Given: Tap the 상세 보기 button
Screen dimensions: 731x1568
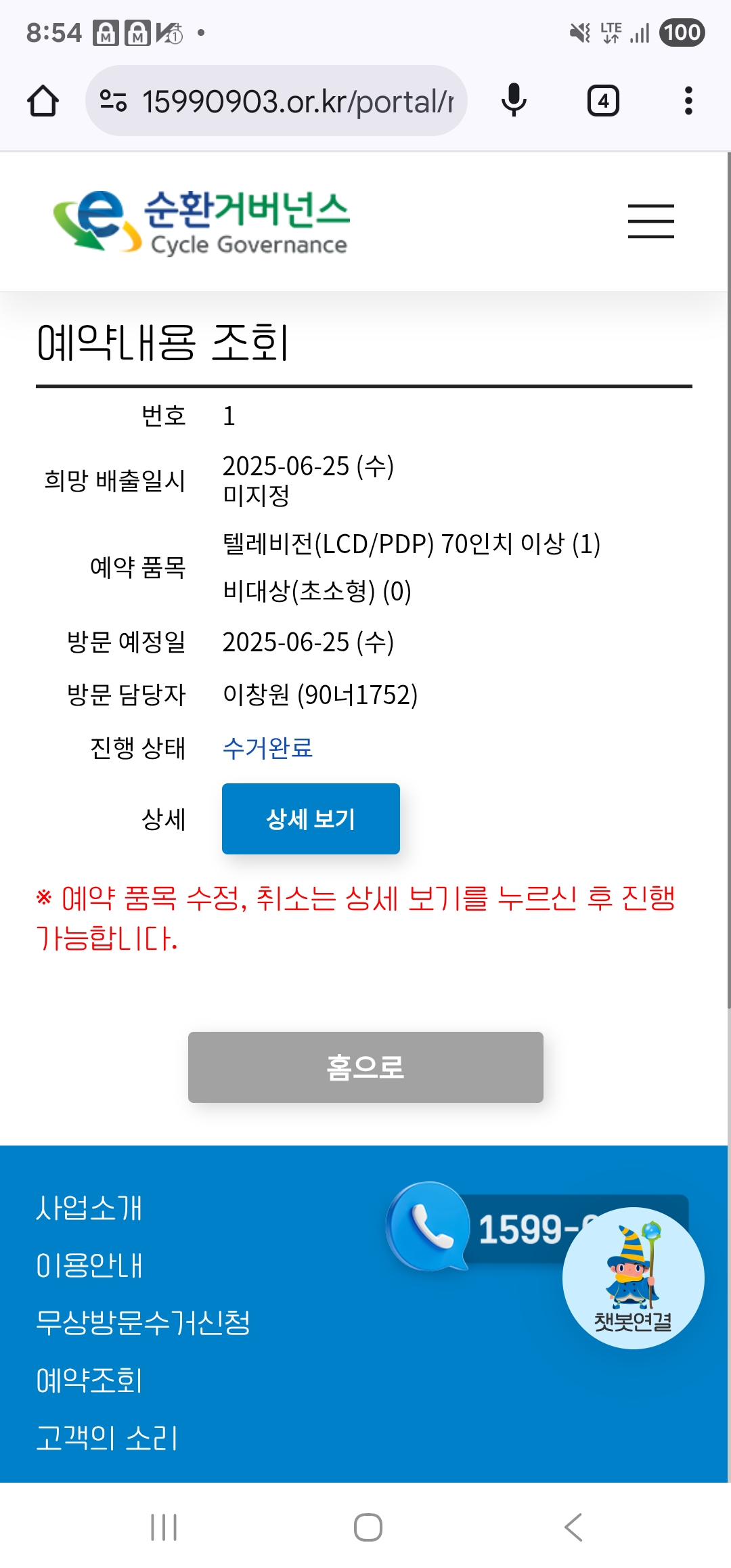Looking at the screenshot, I should tap(311, 819).
